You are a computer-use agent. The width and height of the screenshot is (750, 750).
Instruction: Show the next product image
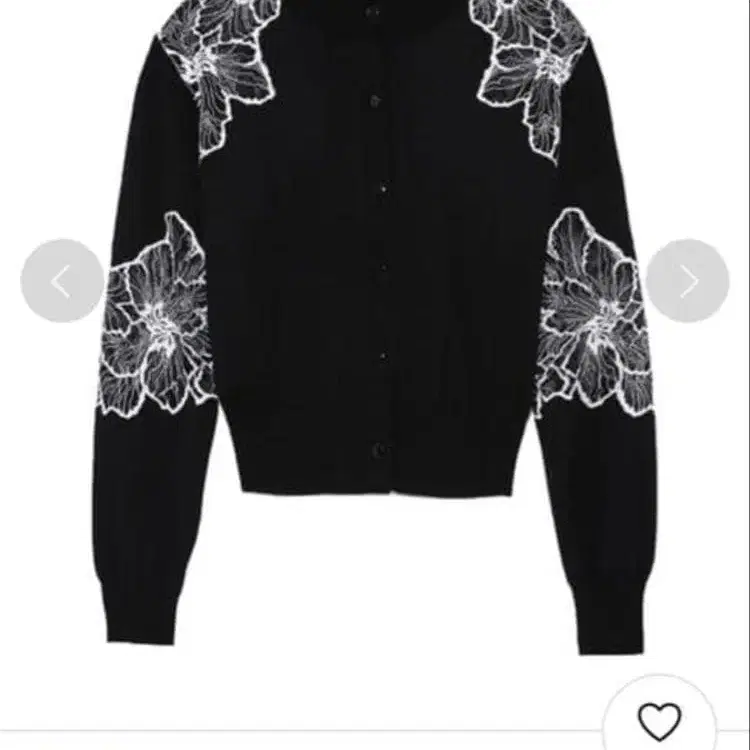(x=688, y=281)
